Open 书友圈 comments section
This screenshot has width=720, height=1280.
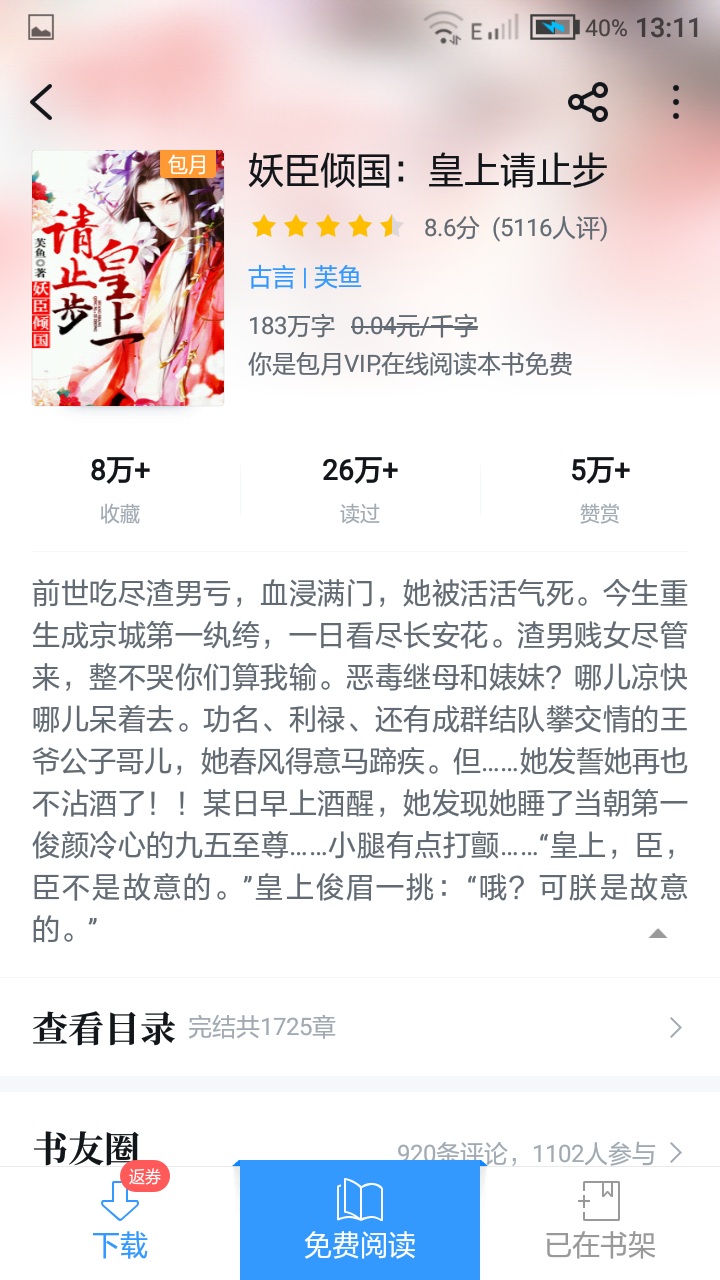tap(360, 1152)
